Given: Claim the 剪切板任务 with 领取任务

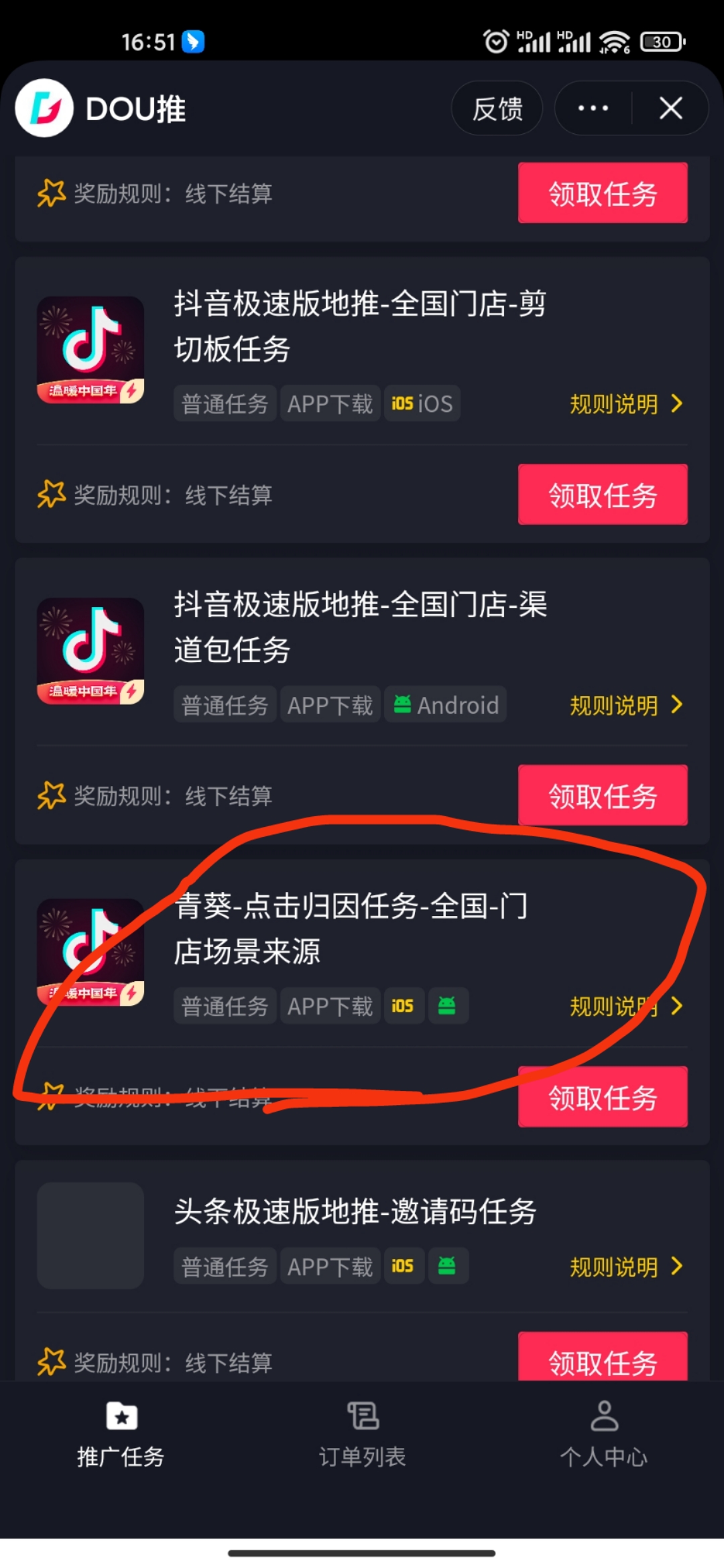Looking at the screenshot, I should pyautogui.click(x=603, y=495).
